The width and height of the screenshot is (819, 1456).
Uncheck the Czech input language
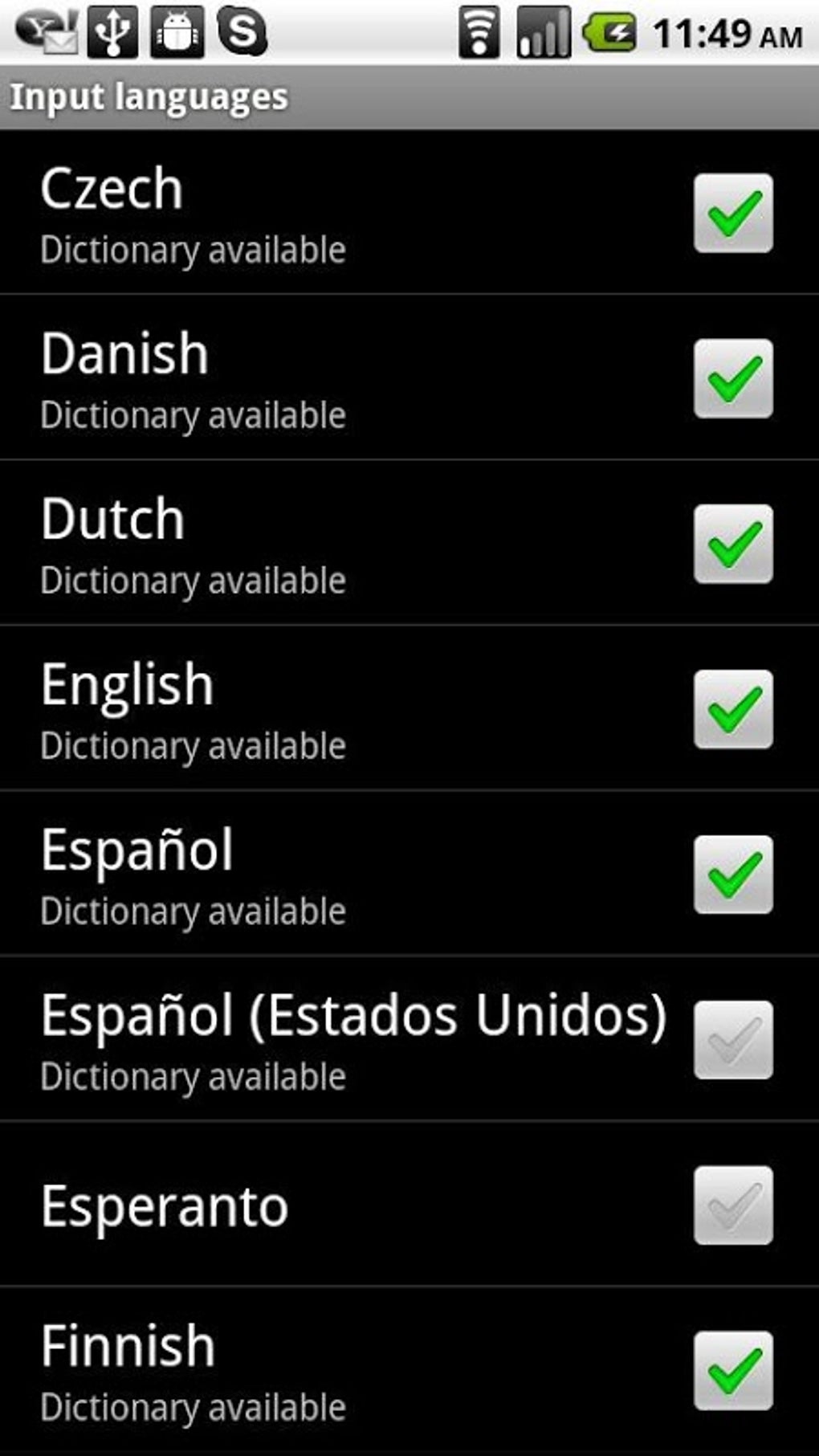point(733,214)
